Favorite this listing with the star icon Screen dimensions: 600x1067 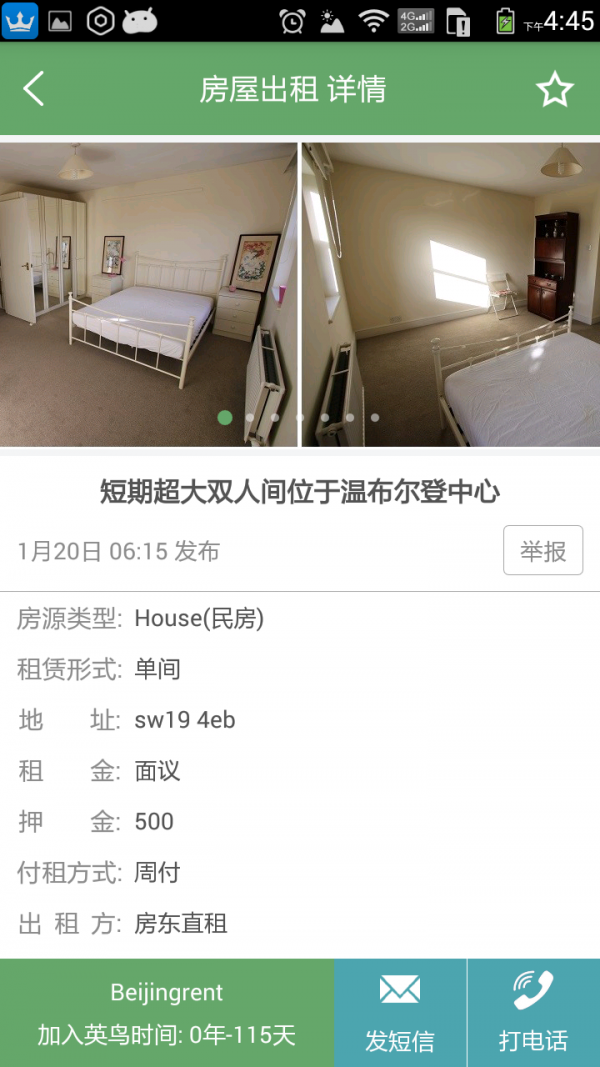[554, 90]
